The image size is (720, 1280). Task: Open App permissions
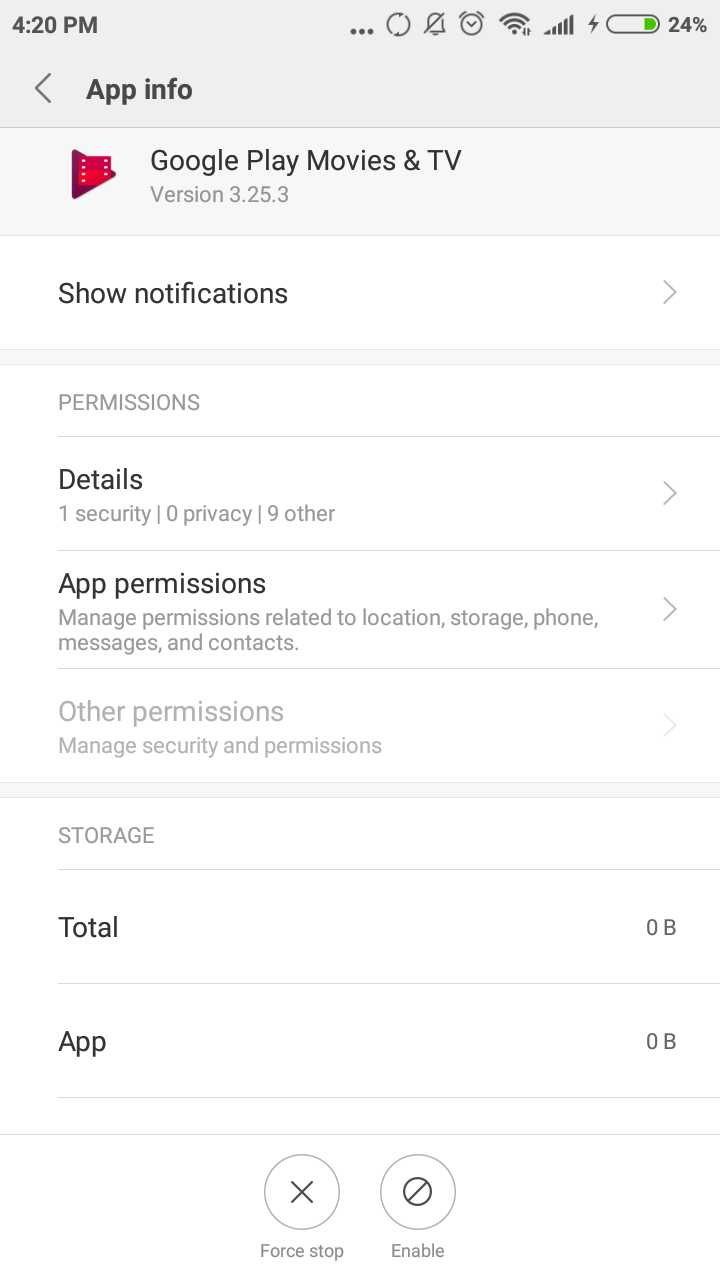point(360,609)
